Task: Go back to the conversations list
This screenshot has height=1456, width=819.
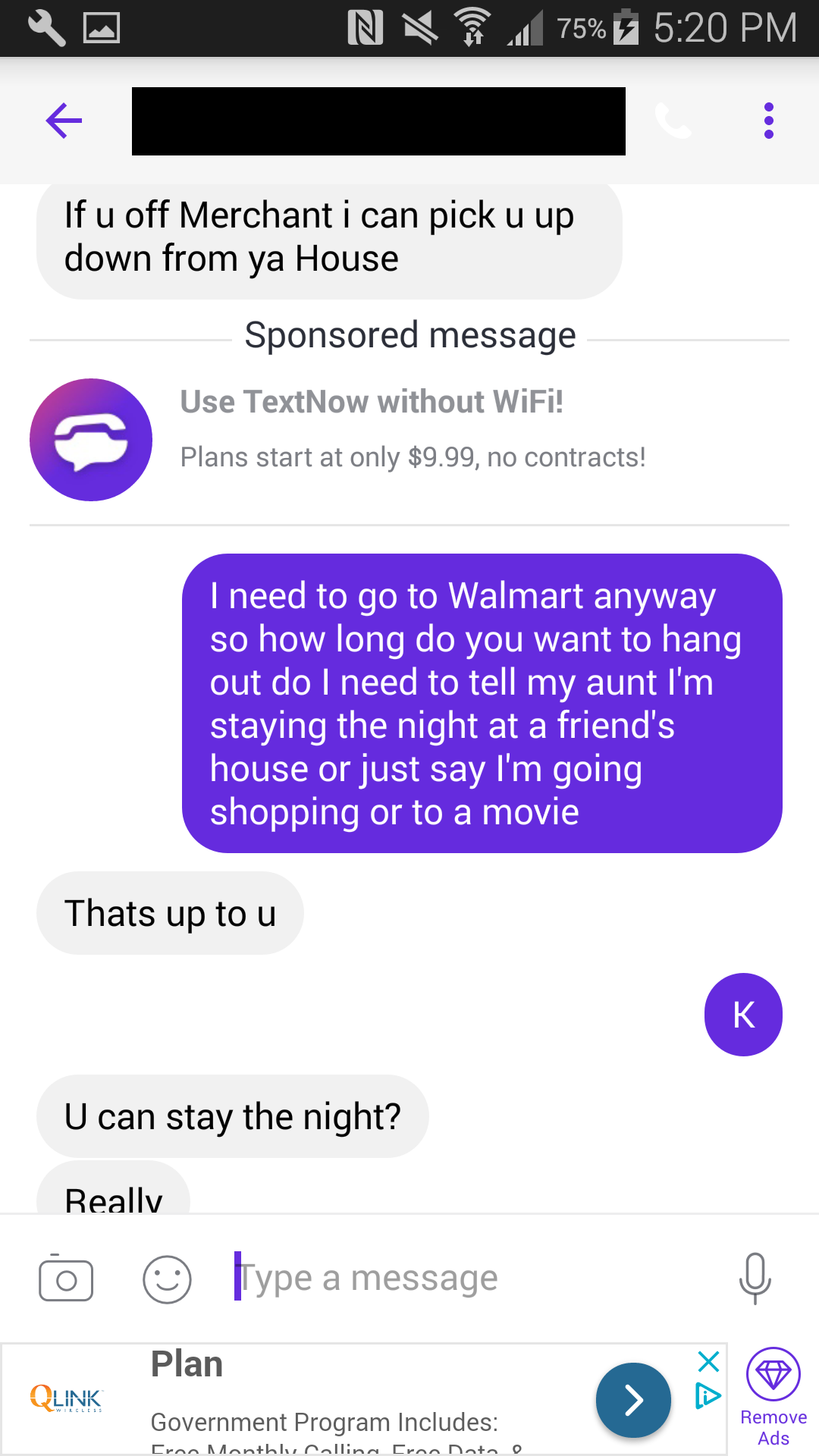Action: click(64, 121)
